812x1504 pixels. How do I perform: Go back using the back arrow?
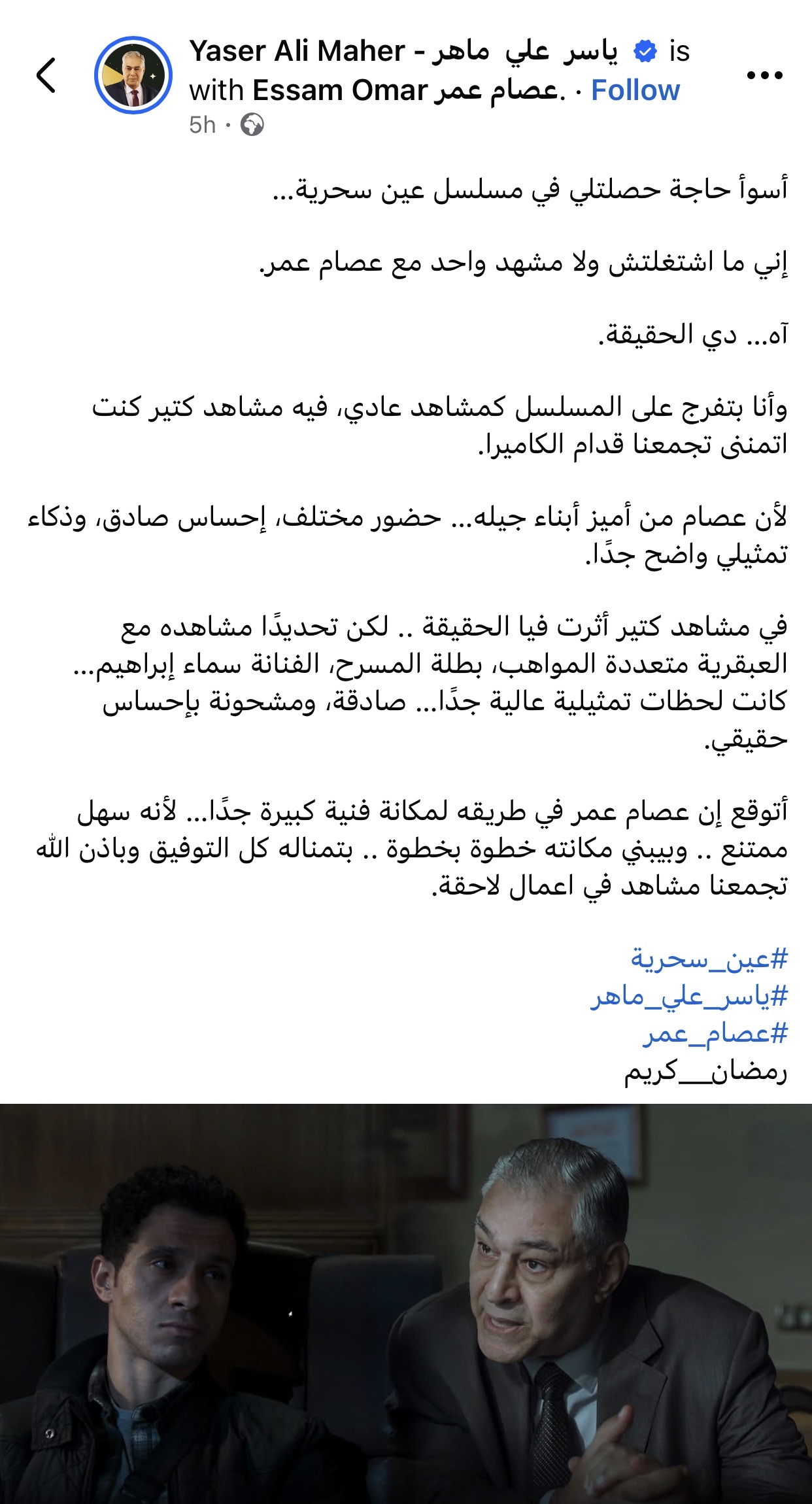[x=46, y=75]
